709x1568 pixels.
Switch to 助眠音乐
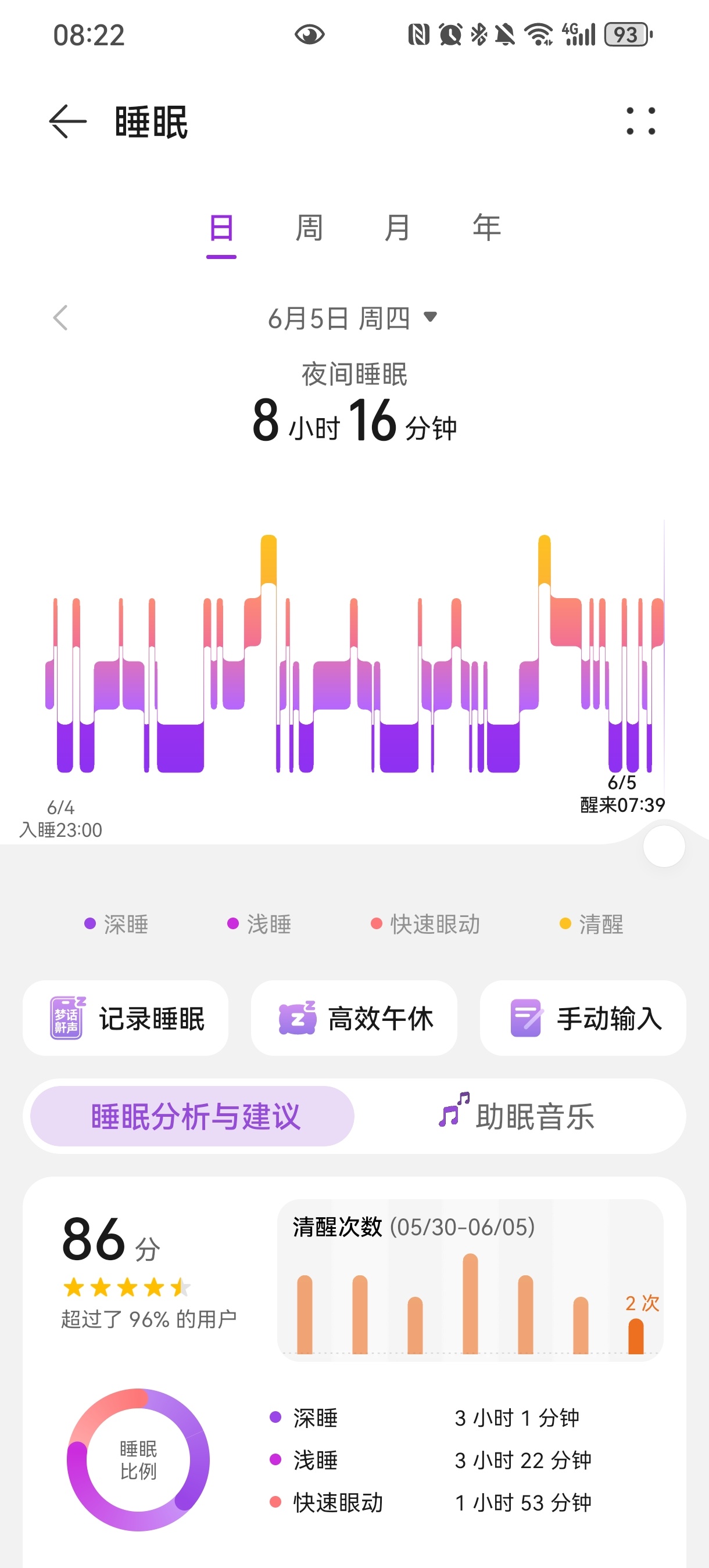point(517,1116)
